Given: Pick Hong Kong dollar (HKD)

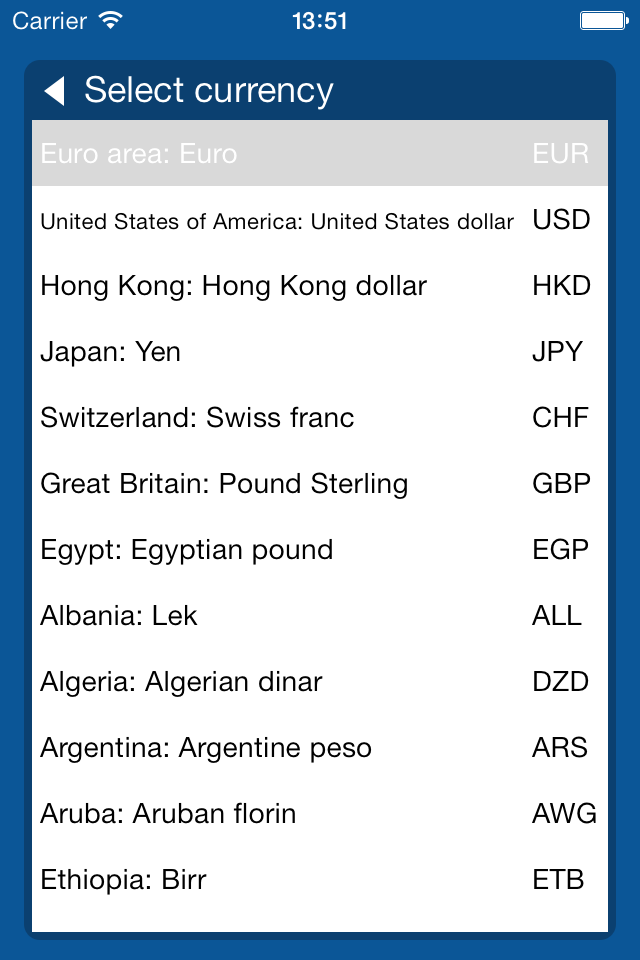Looking at the screenshot, I should [x=319, y=286].
